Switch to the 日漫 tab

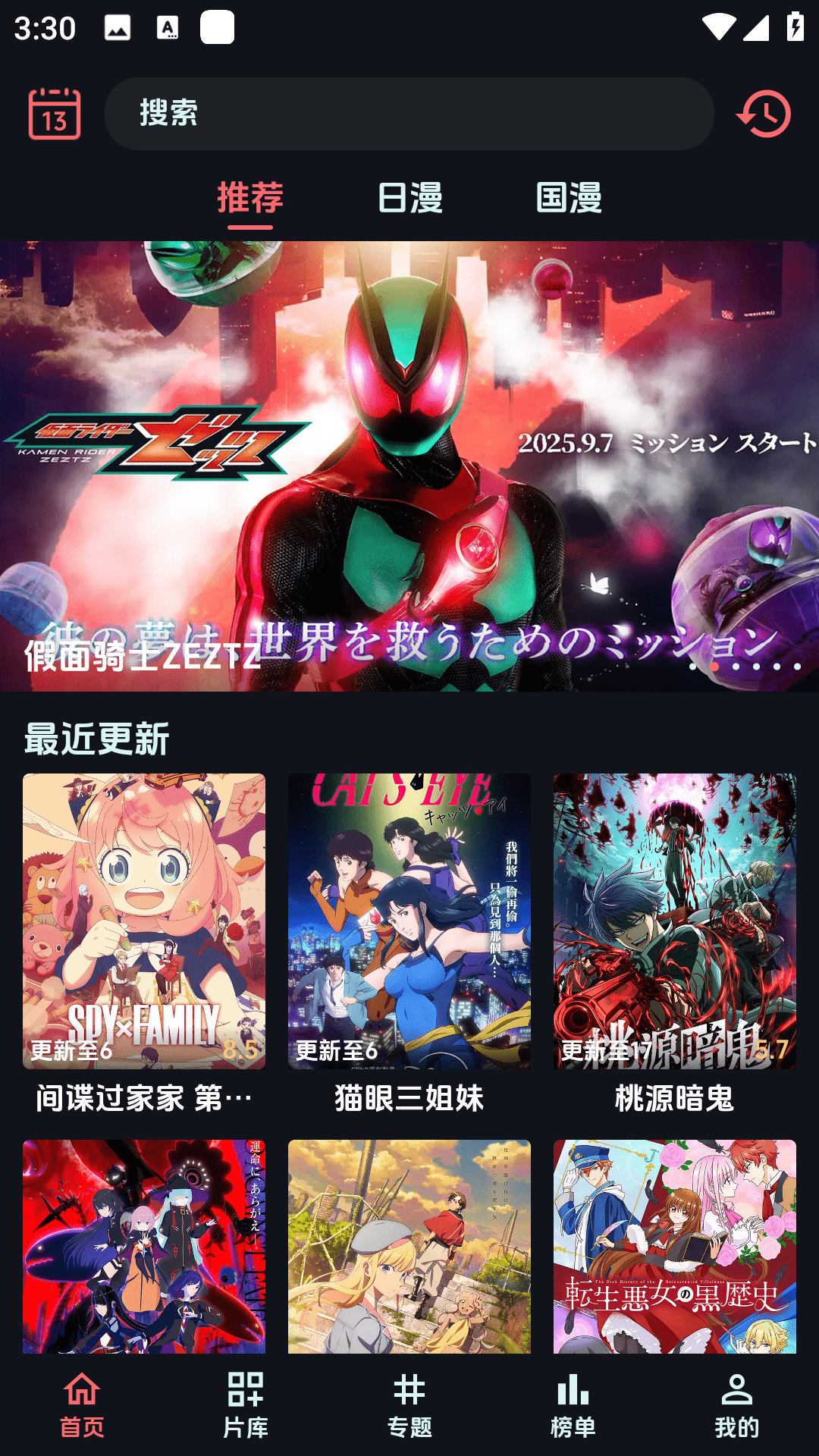409,198
